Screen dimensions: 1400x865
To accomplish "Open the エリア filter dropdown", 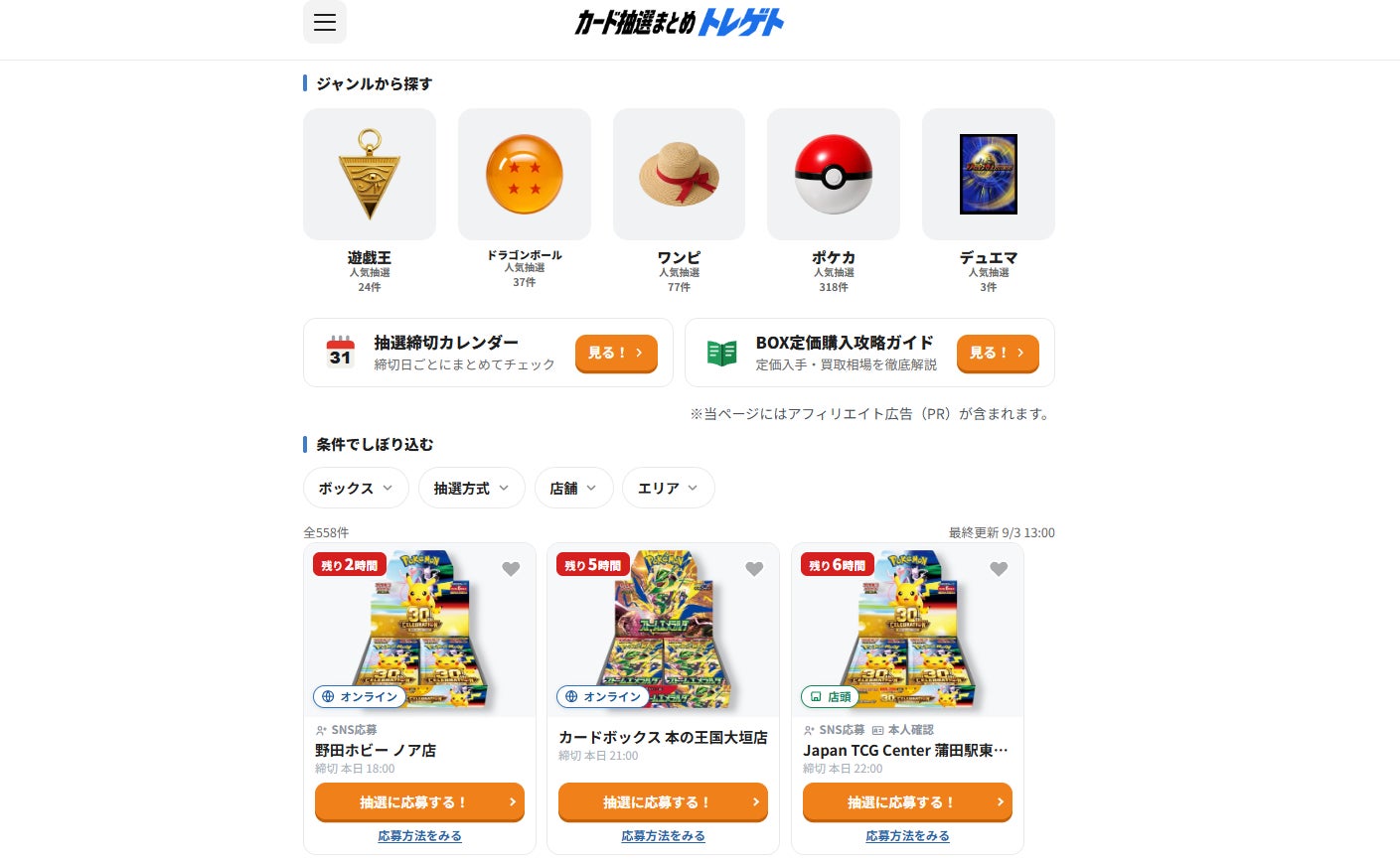I will click(669, 488).
